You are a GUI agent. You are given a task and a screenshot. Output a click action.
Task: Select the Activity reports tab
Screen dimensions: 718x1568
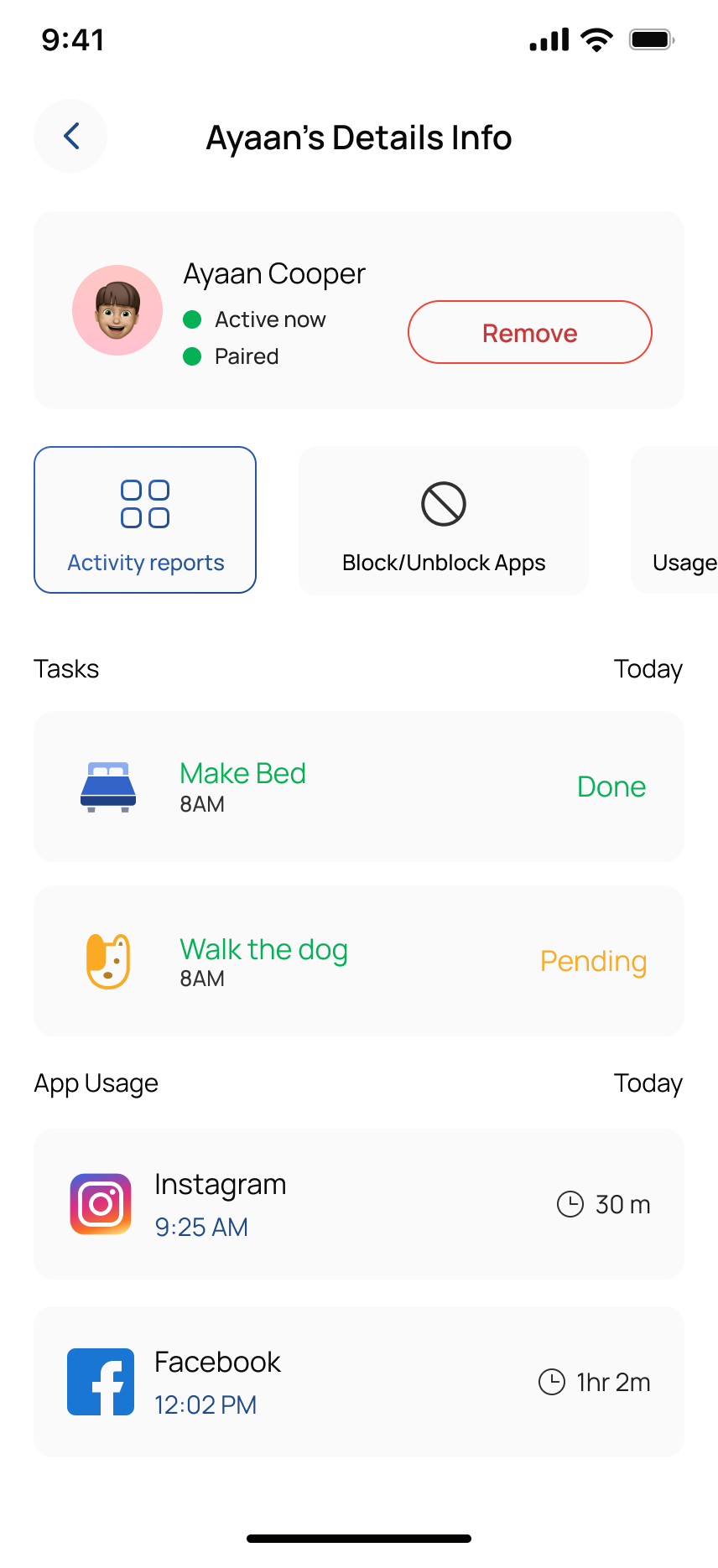pyautogui.click(x=145, y=520)
